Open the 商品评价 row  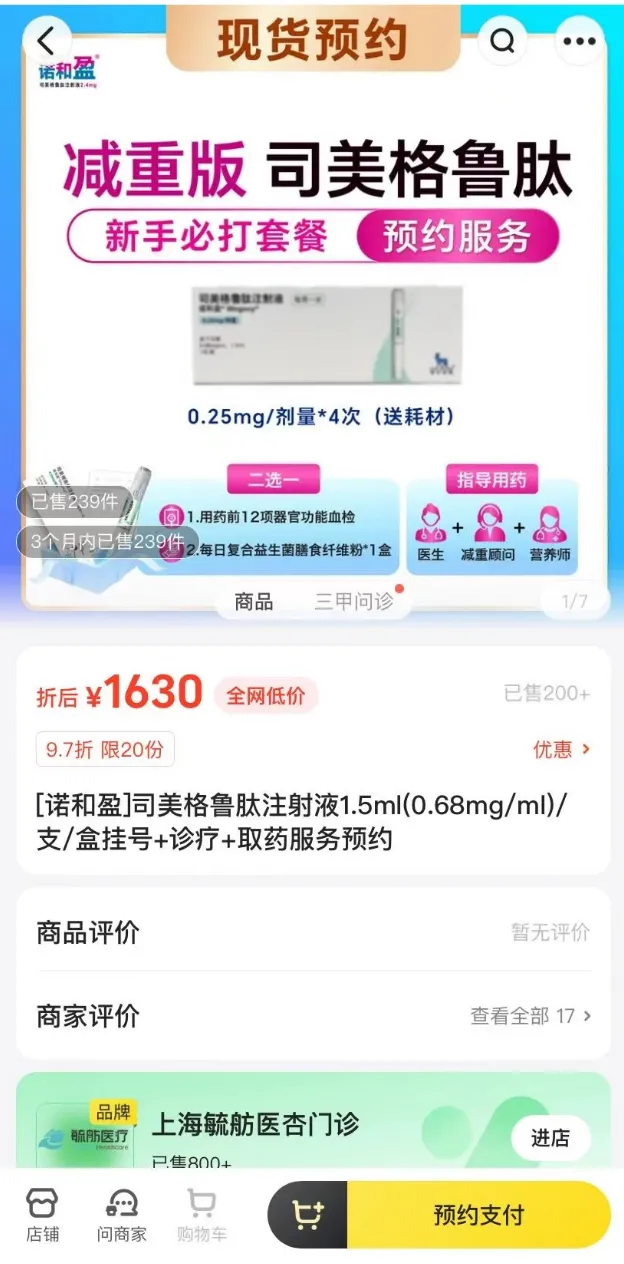(312, 933)
